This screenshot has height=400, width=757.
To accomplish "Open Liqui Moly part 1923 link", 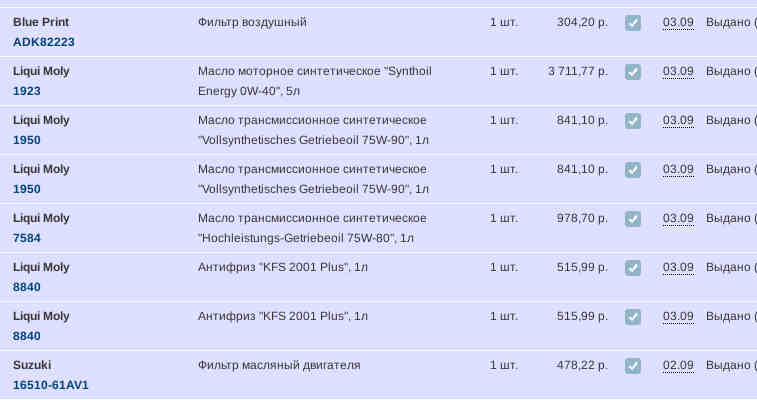I will click(26, 91).
